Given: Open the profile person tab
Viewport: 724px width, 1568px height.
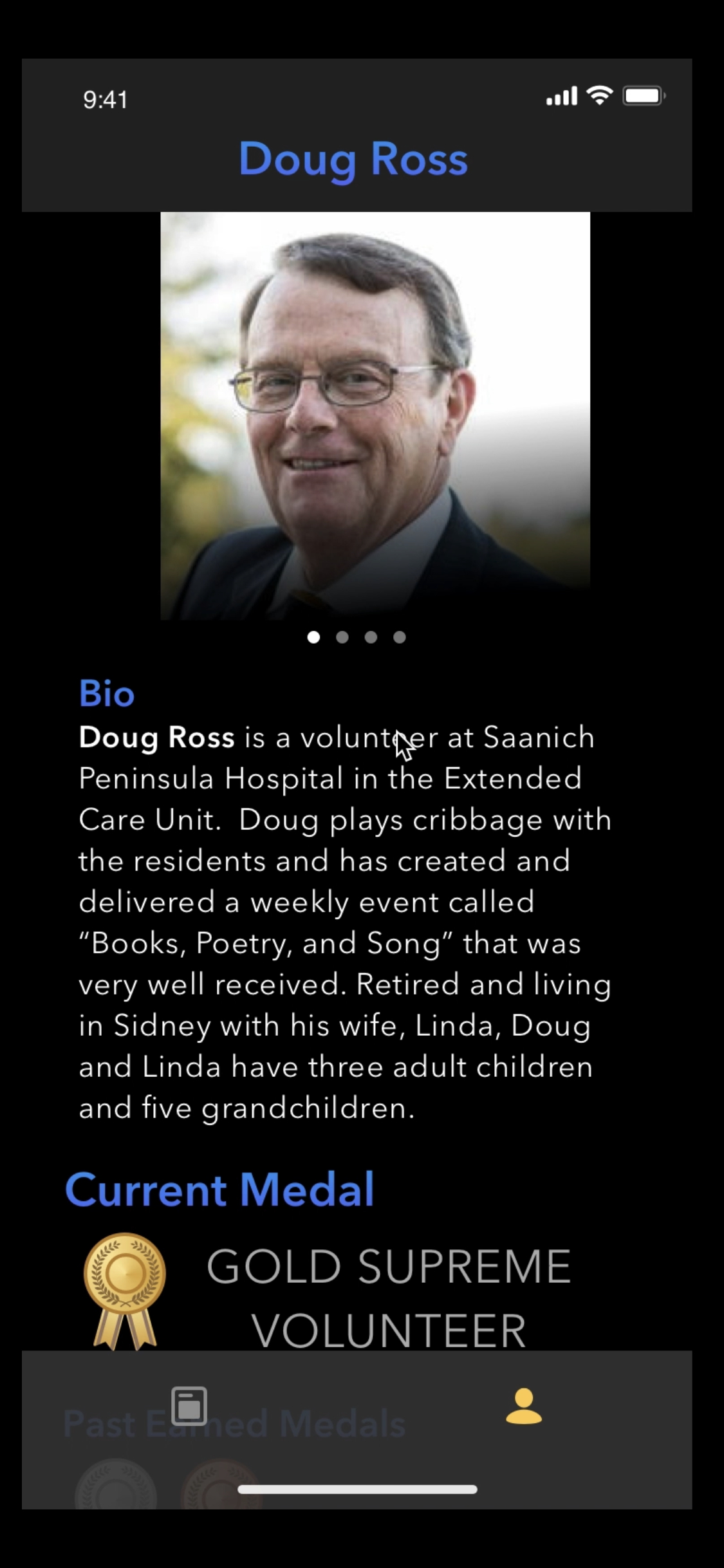Looking at the screenshot, I should [x=523, y=1406].
